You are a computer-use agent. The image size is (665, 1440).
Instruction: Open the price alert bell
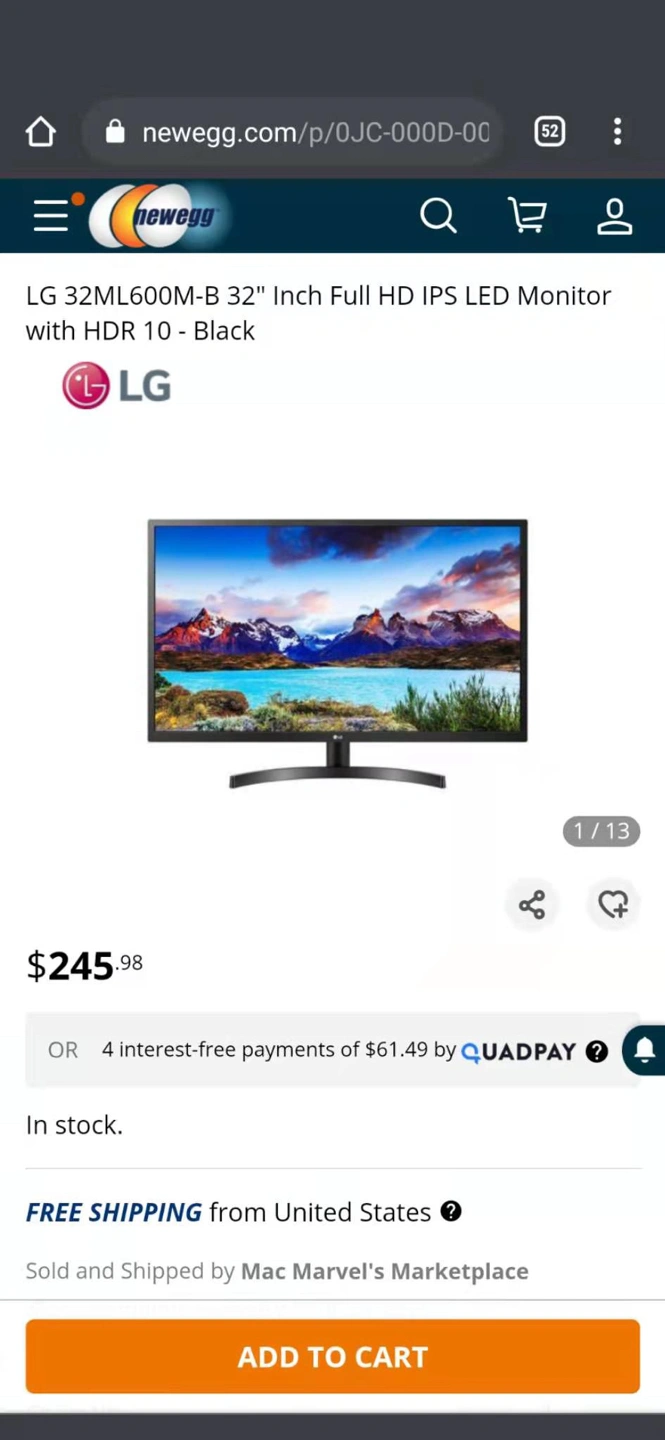coord(645,1050)
